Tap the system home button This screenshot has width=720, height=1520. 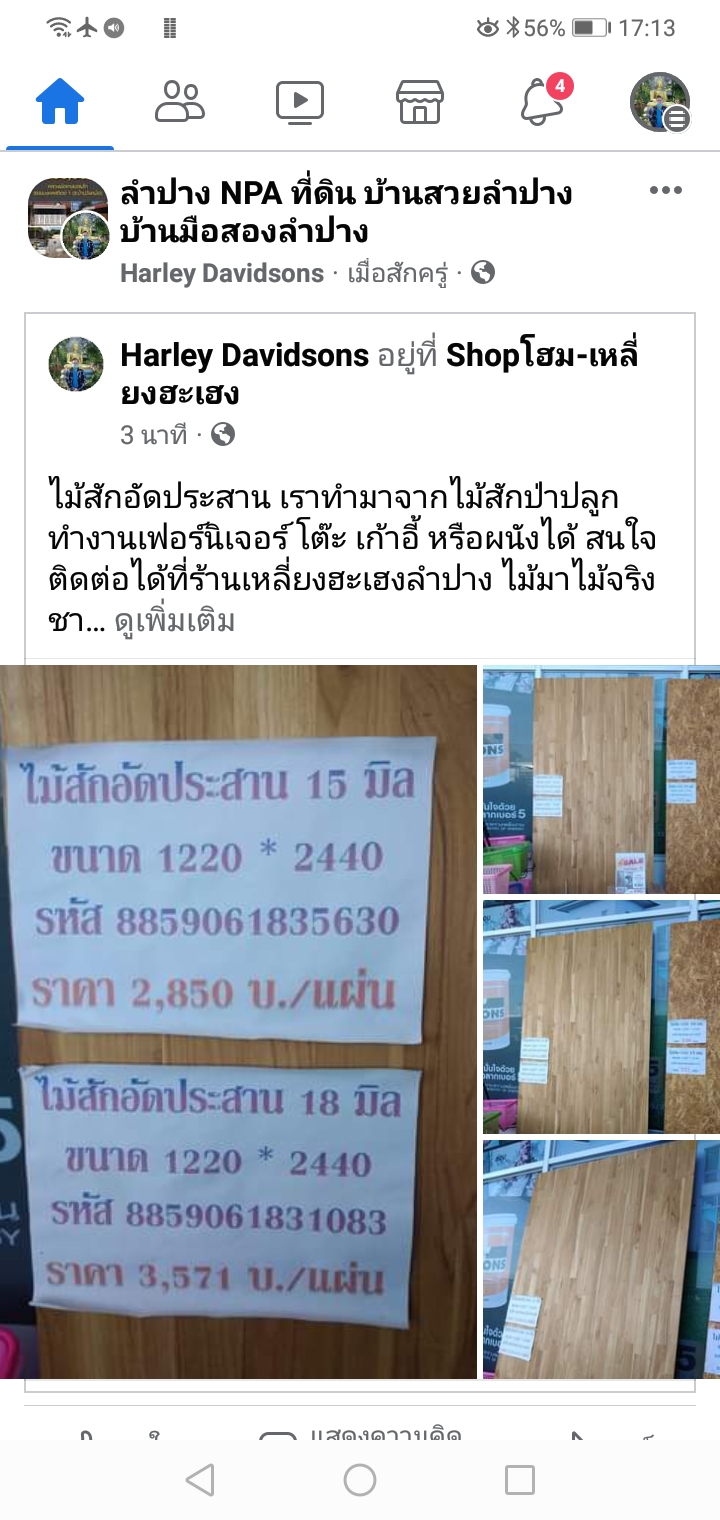(x=360, y=1480)
